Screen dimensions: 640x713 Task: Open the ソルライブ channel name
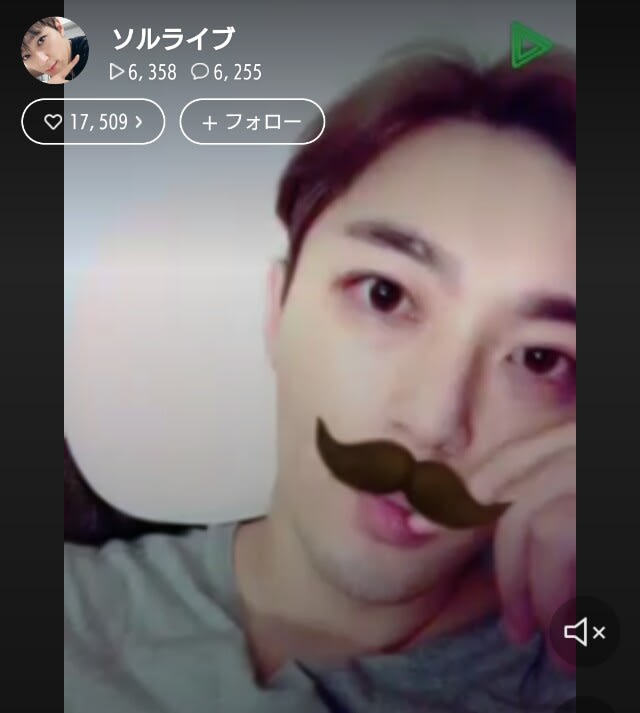pyautogui.click(x=172, y=39)
